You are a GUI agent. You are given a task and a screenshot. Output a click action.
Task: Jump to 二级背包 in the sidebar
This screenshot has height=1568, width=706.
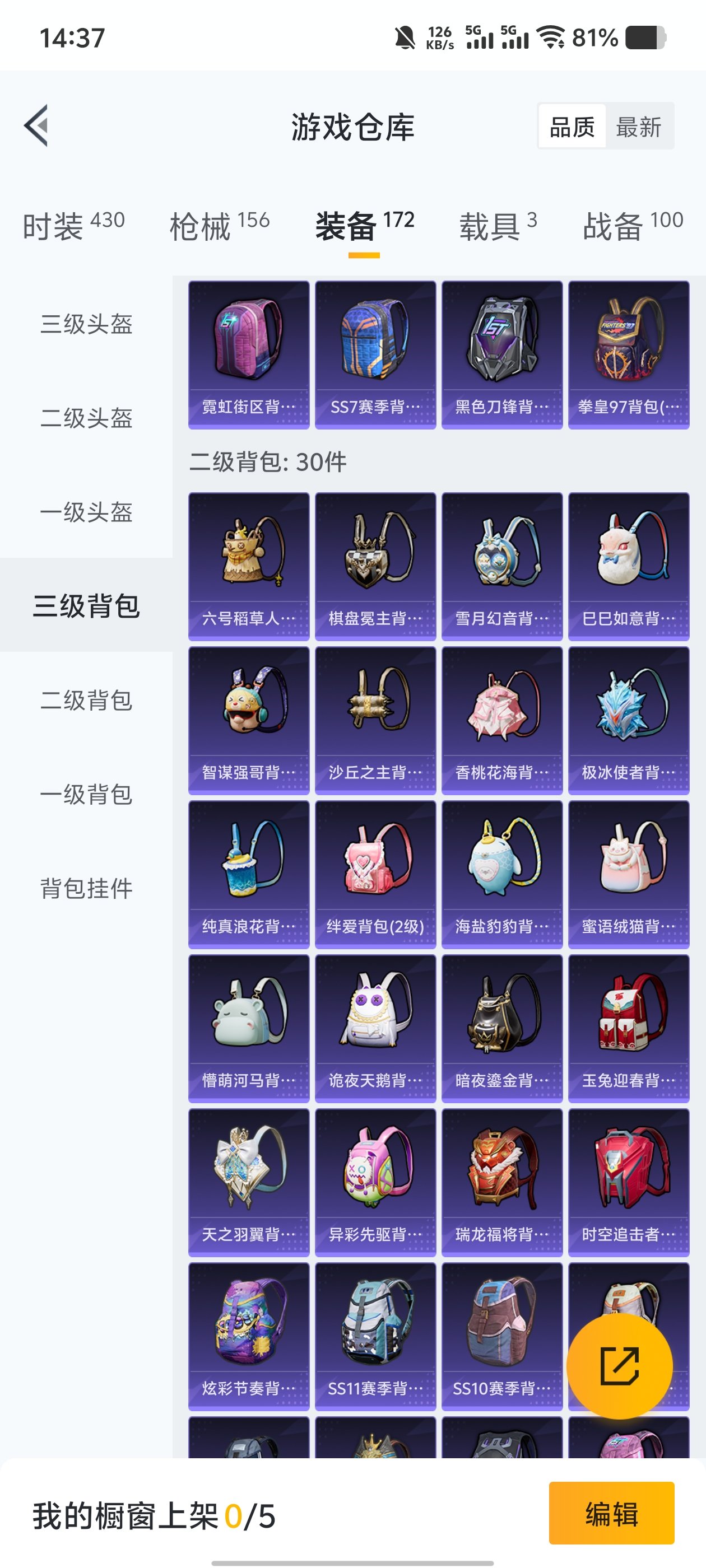tap(86, 700)
